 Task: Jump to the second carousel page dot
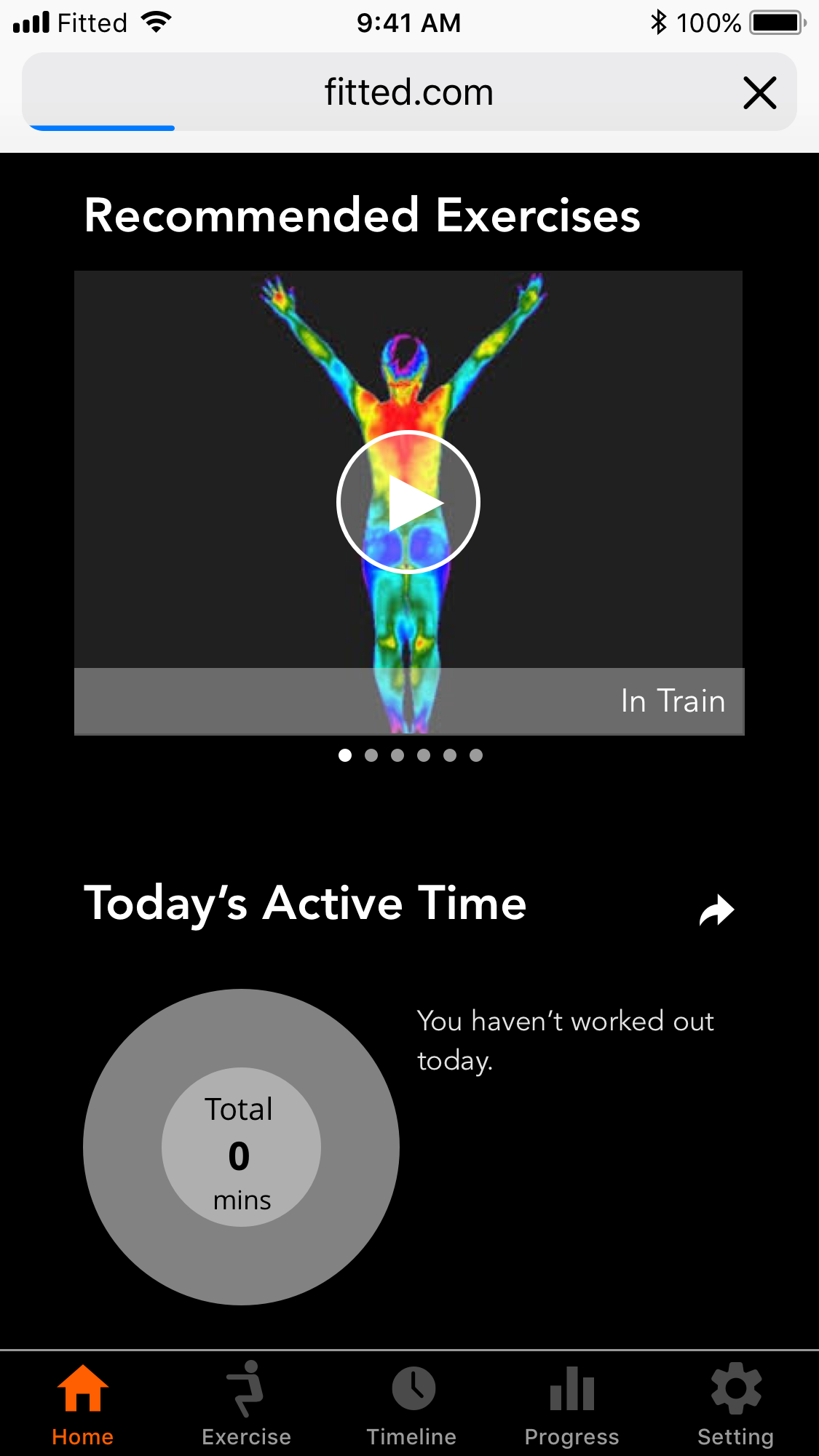pos(371,755)
